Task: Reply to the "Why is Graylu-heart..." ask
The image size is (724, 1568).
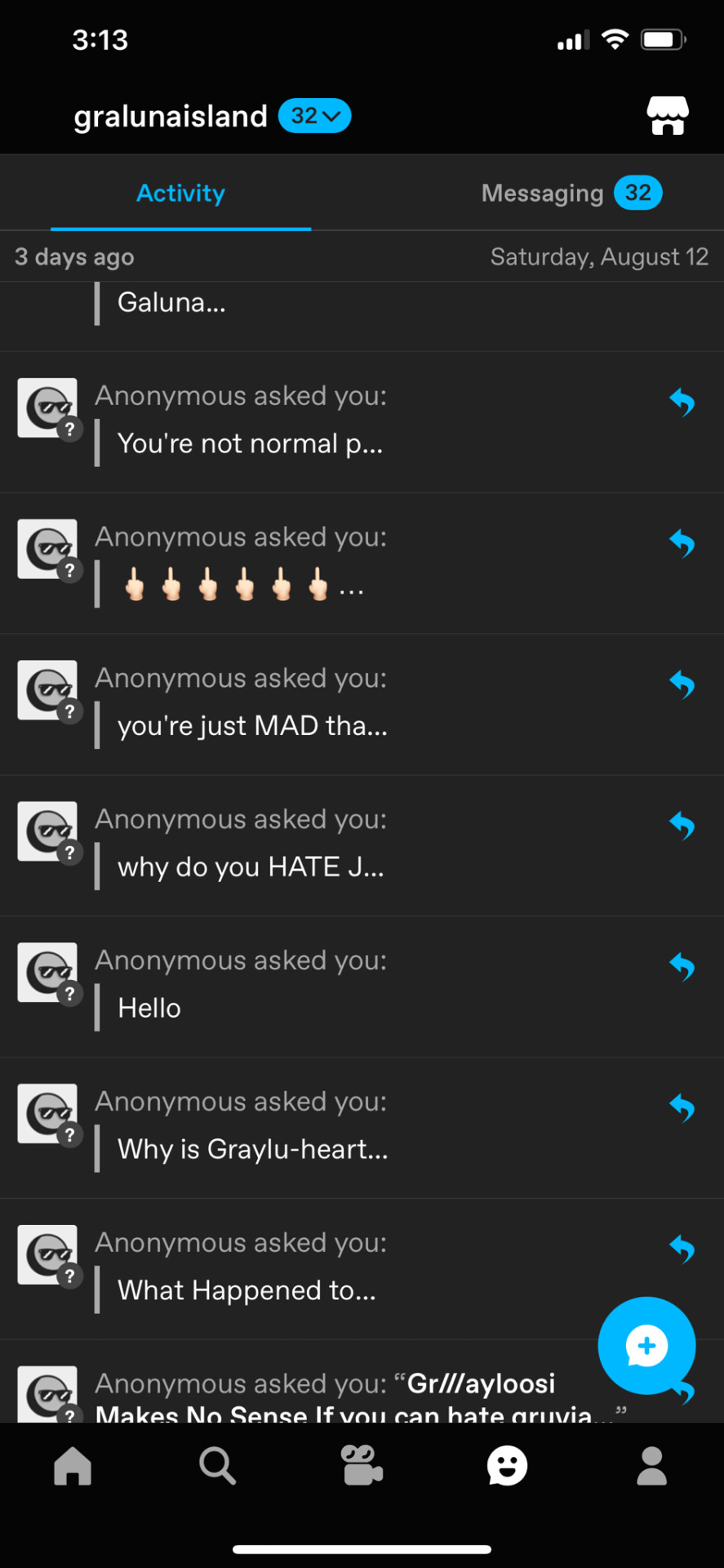Action: tap(682, 1108)
